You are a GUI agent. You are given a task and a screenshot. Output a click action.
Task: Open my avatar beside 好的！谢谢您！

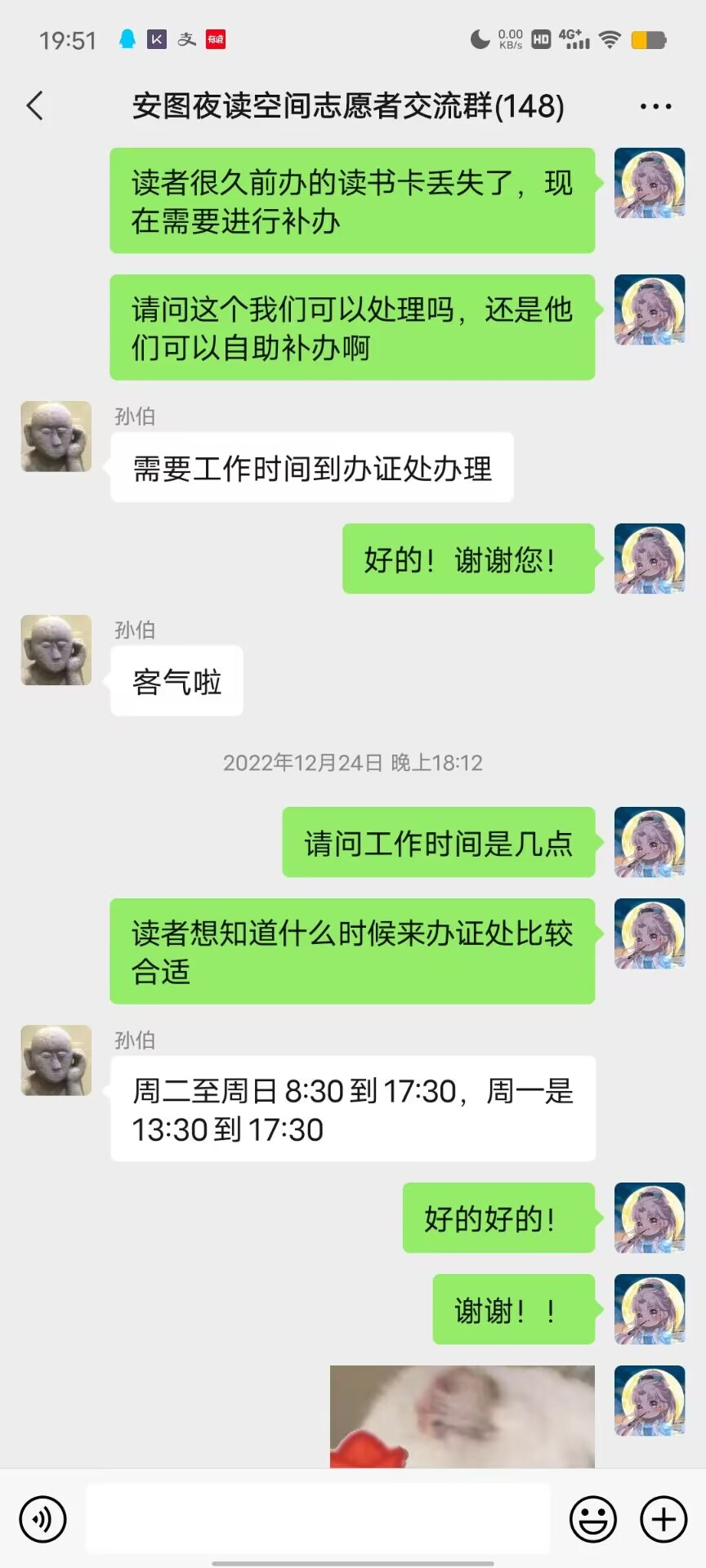(650, 559)
